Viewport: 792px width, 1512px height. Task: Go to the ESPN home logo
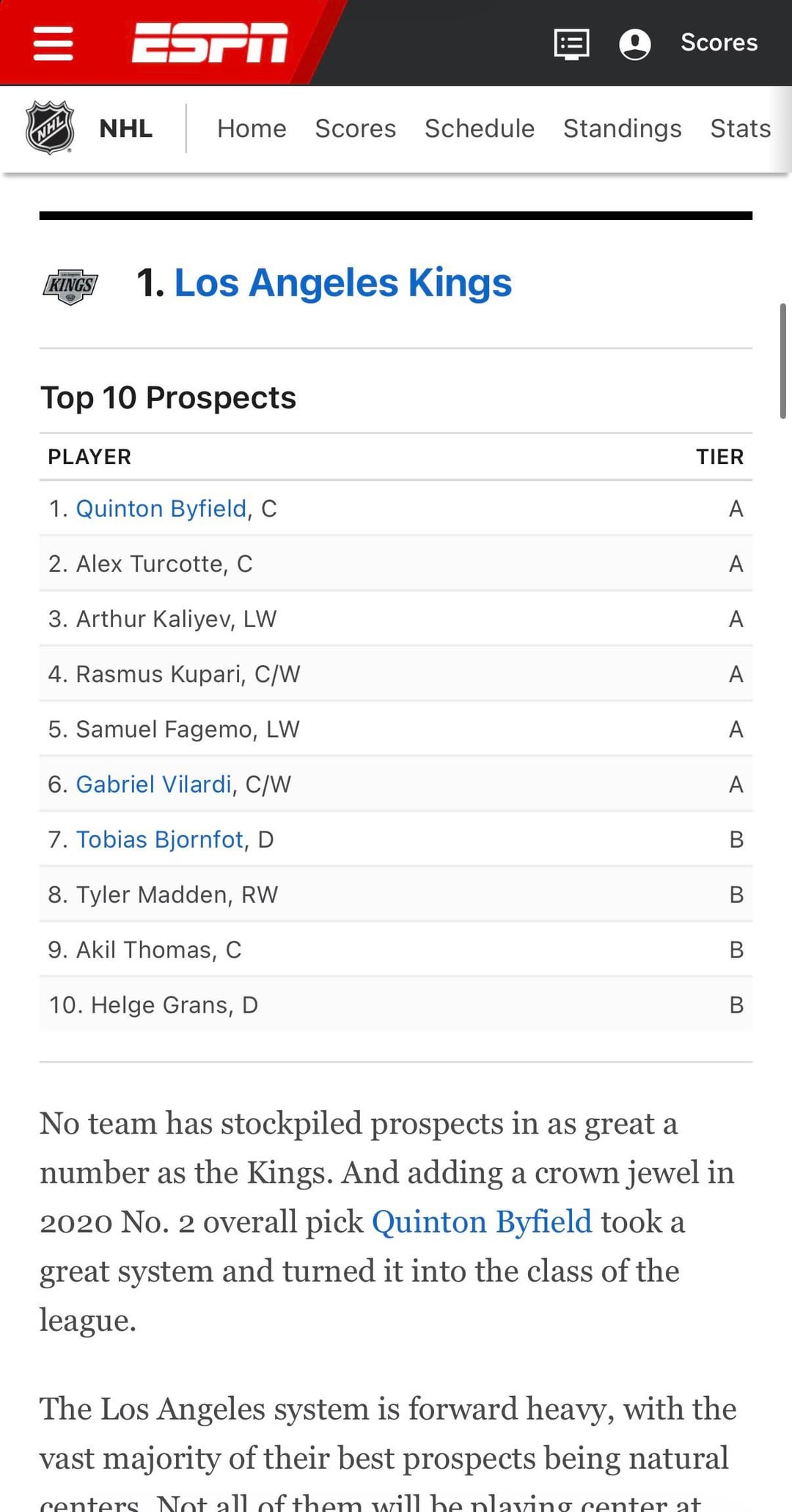coord(210,43)
